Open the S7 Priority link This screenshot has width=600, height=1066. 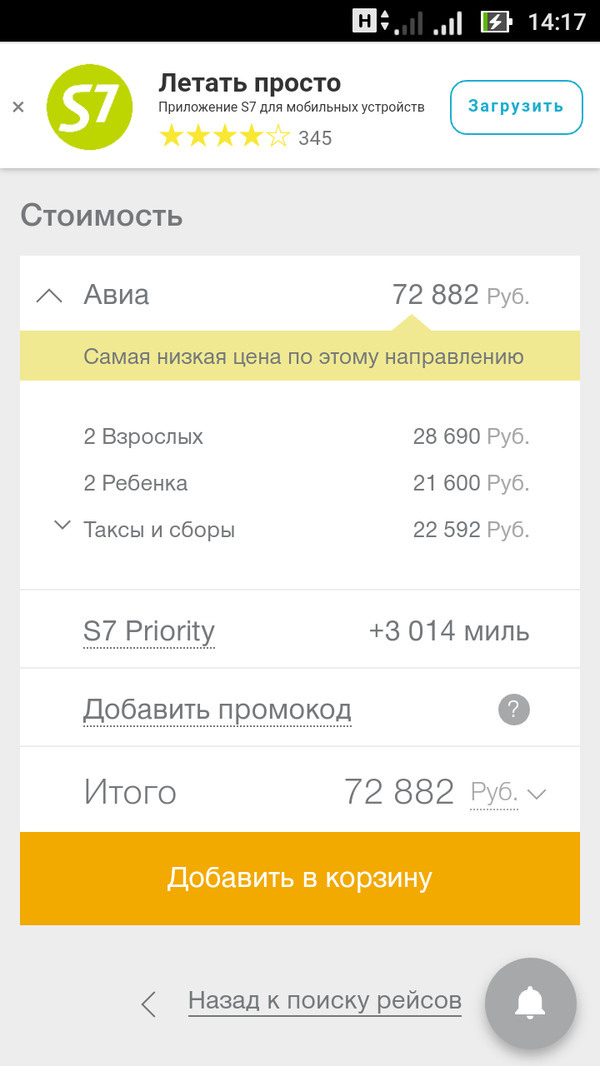(149, 632)
